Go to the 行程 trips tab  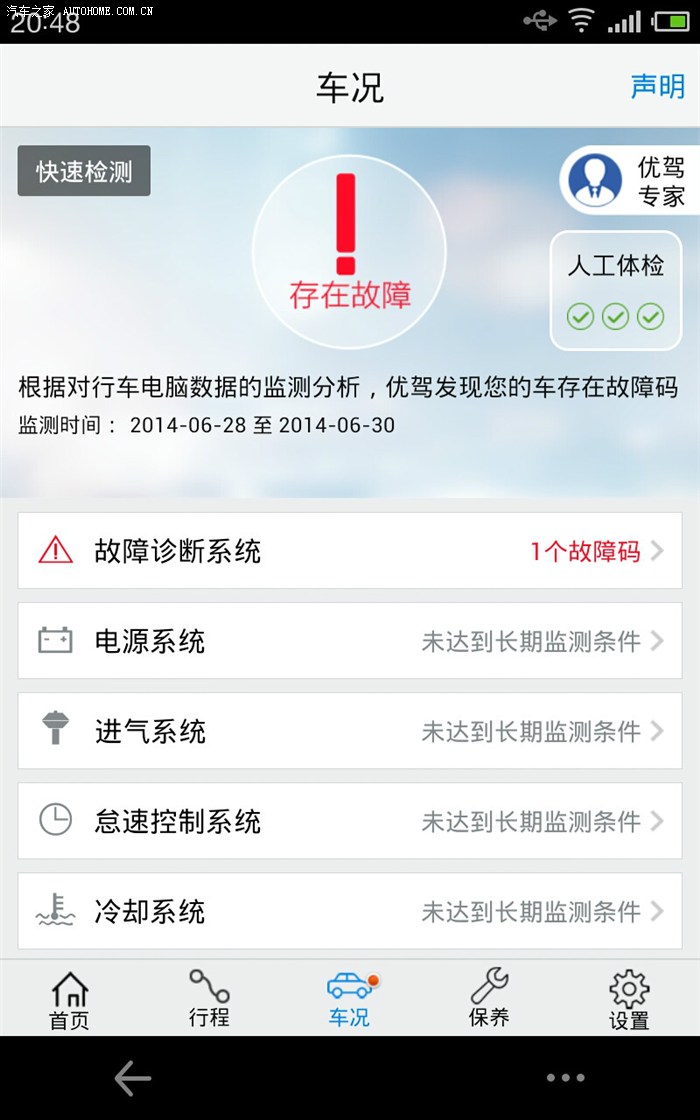209,999
